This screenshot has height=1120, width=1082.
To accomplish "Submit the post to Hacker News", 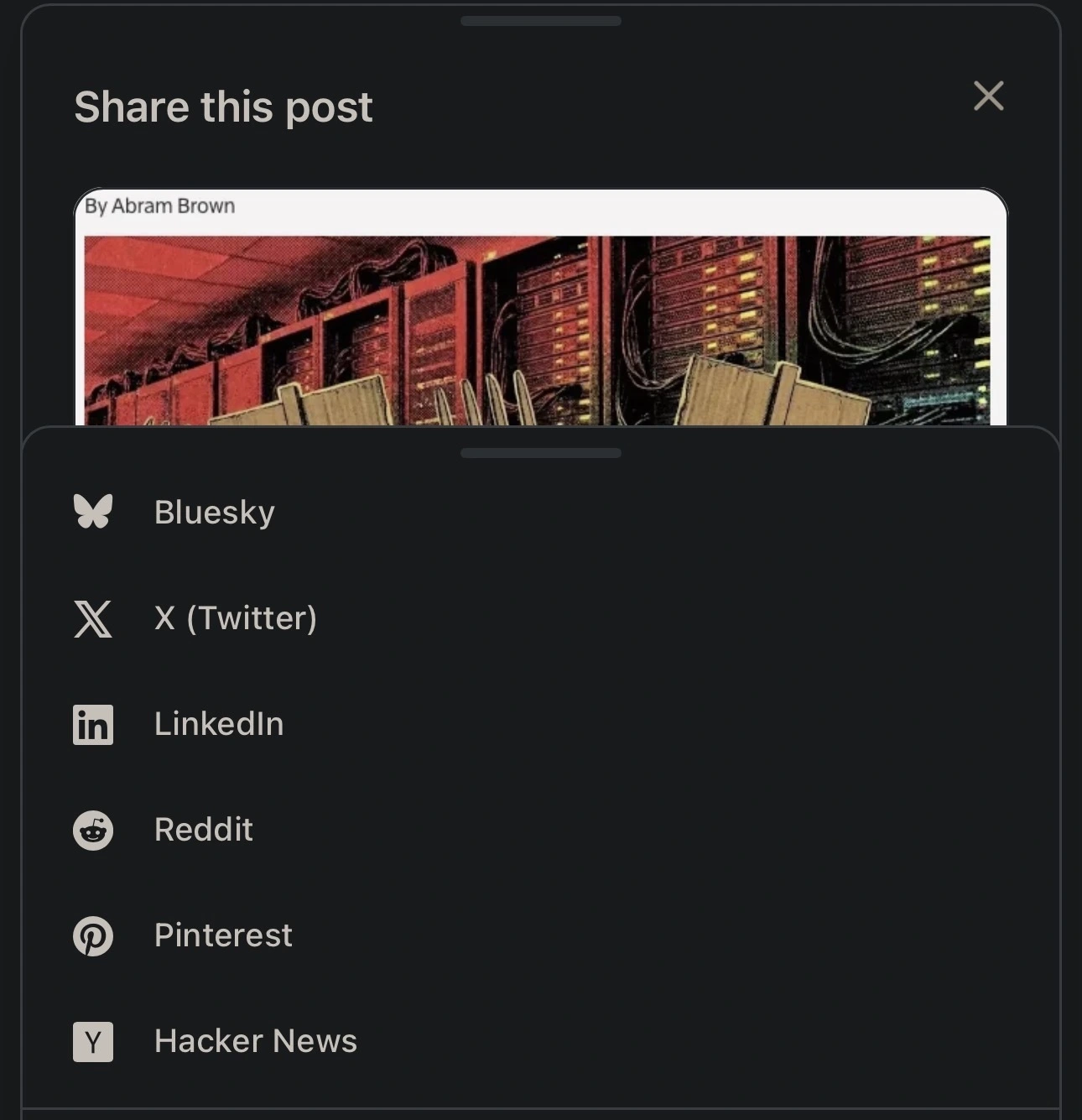I will coord(541,1041).
